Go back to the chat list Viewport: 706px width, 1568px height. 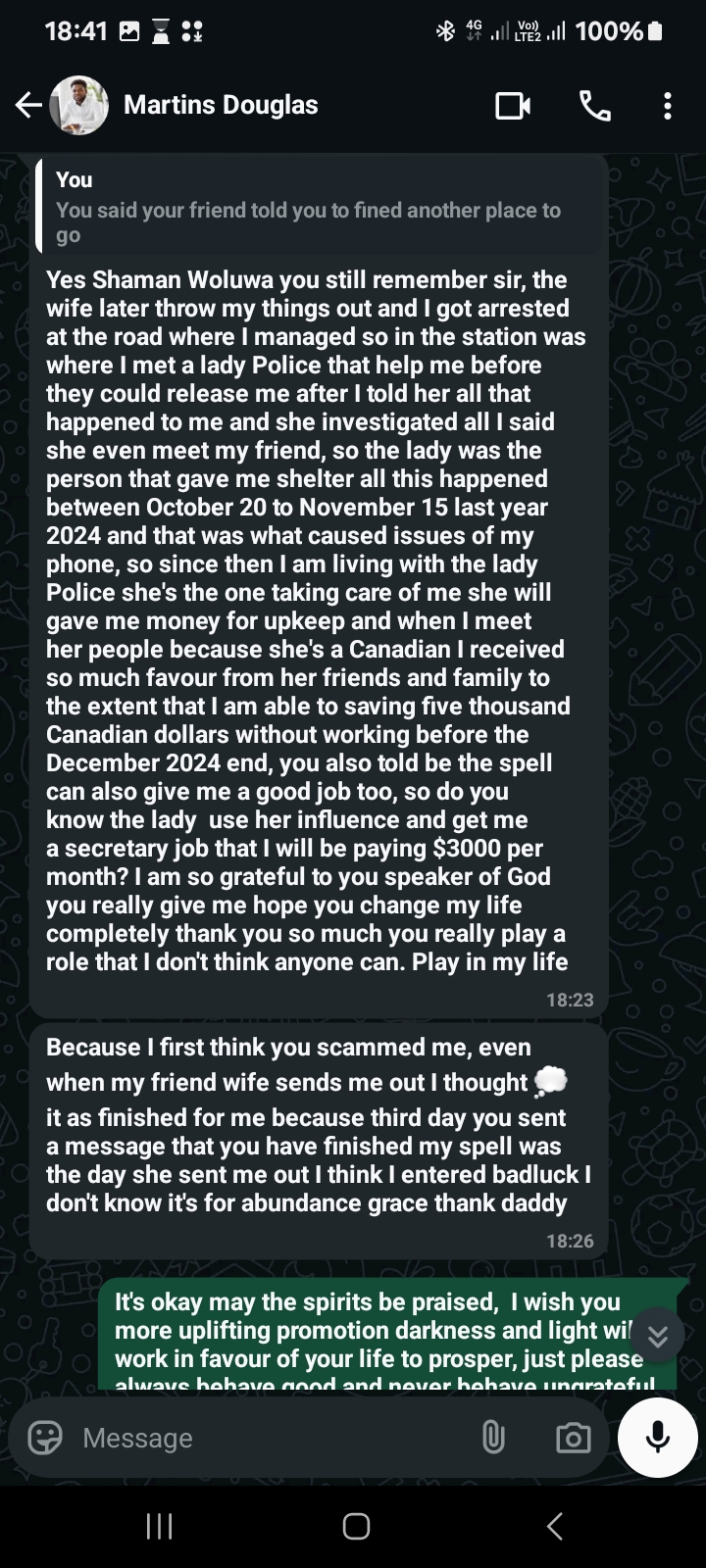(x=29, y=105)
